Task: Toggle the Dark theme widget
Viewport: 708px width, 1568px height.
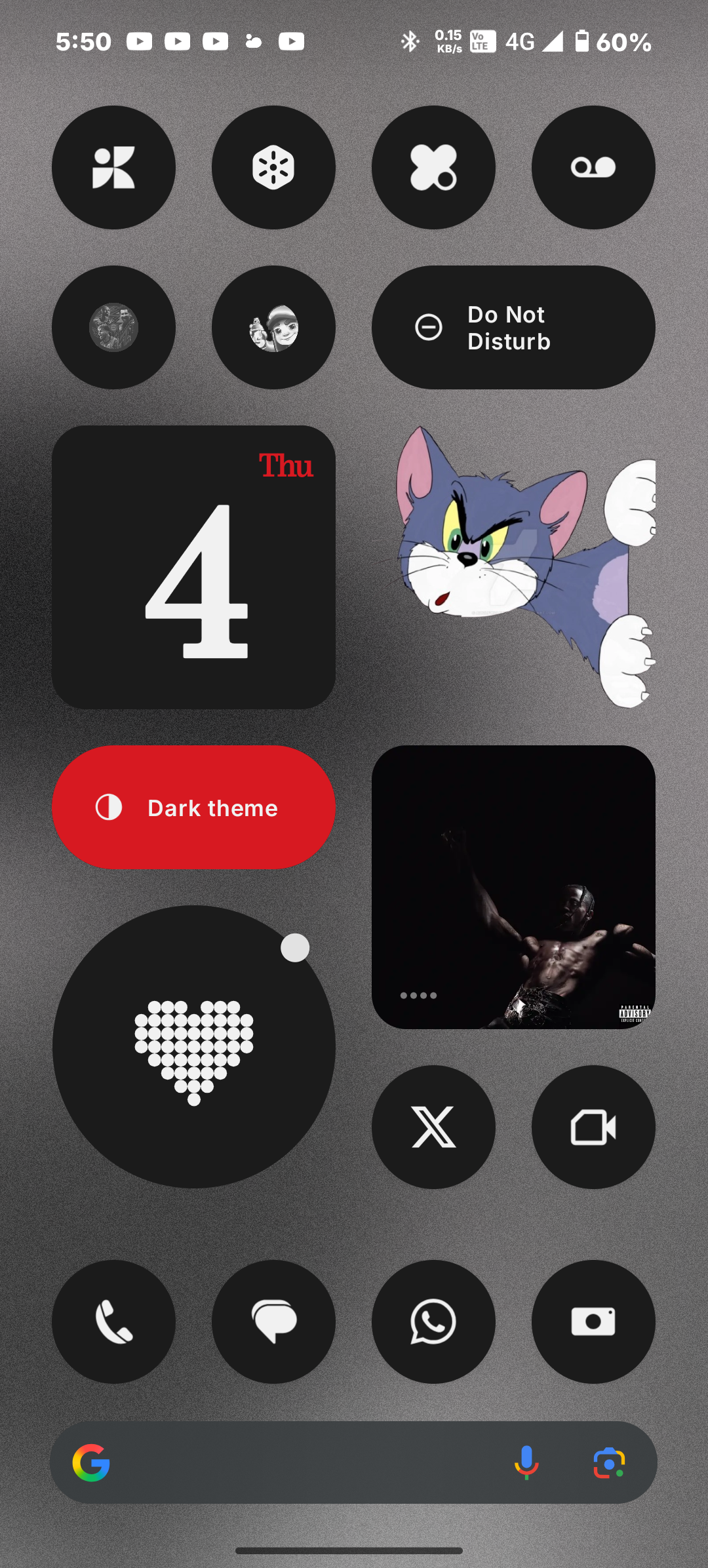Action: [x=193, y=808]
